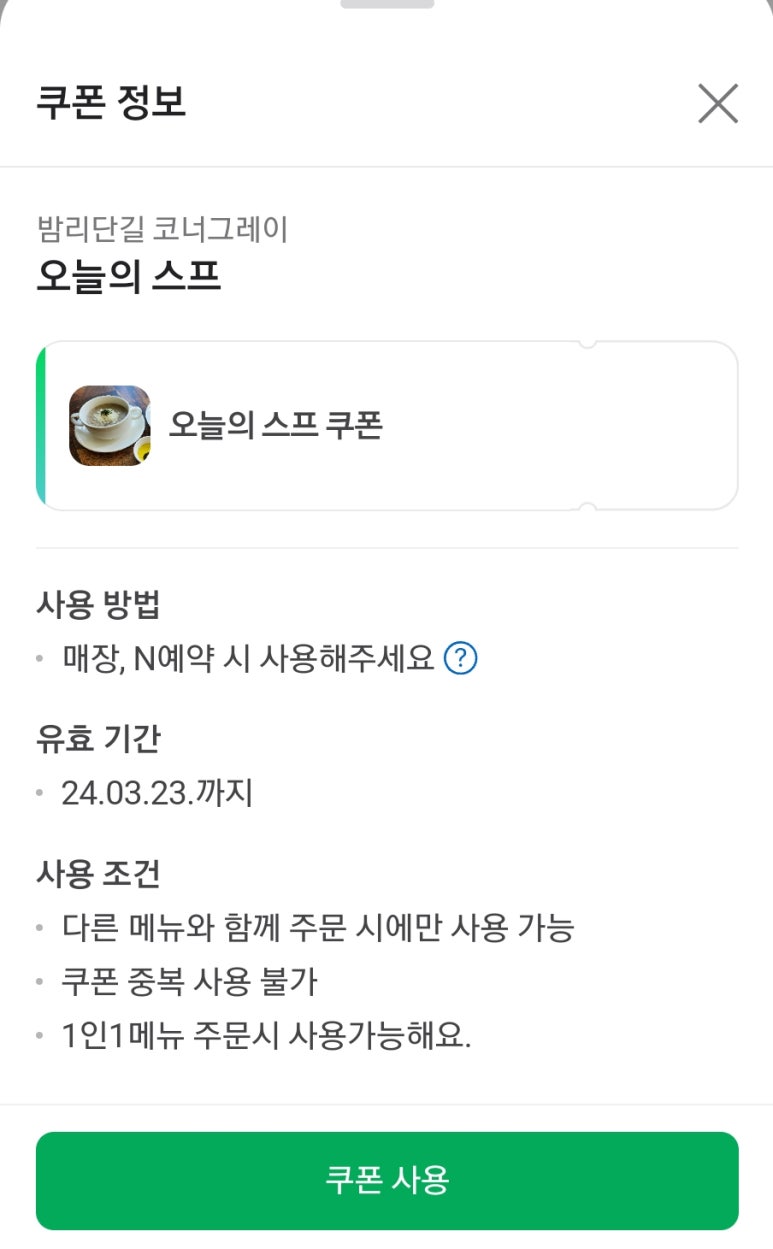Open the help icon next to 사용 방법
Screen dimensions: 773x1249
(460, 658)
